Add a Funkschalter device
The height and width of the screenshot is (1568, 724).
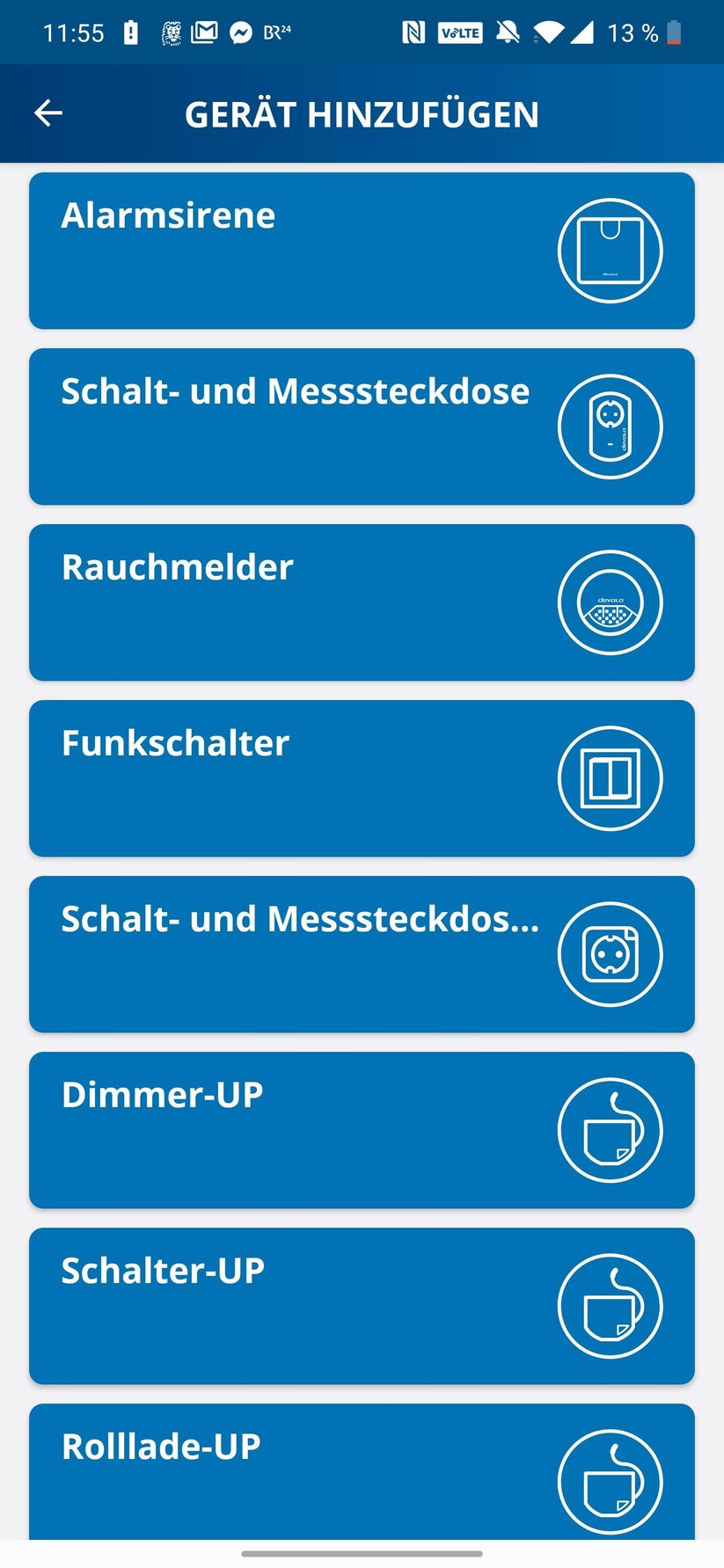click(x=361, y=778)
